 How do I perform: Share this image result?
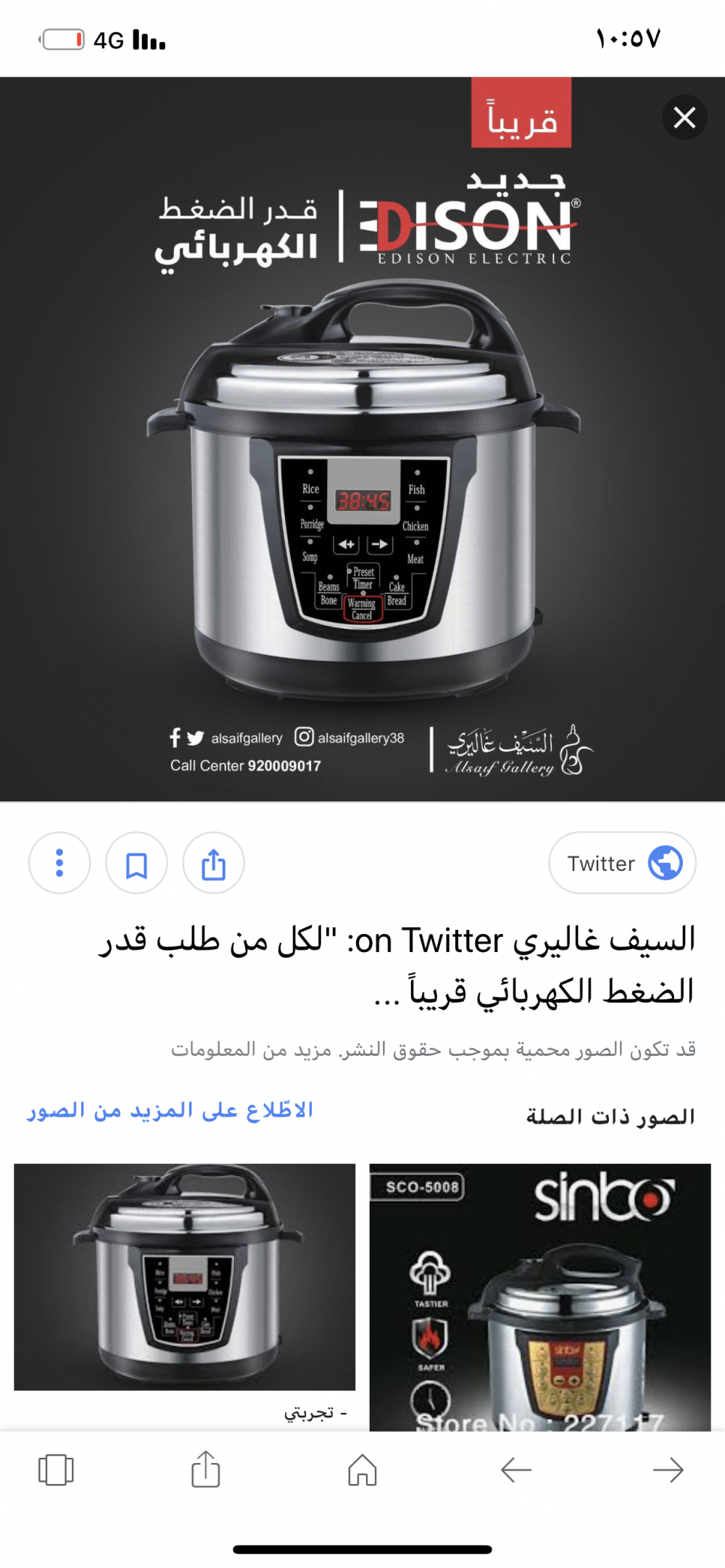(213, 863)
